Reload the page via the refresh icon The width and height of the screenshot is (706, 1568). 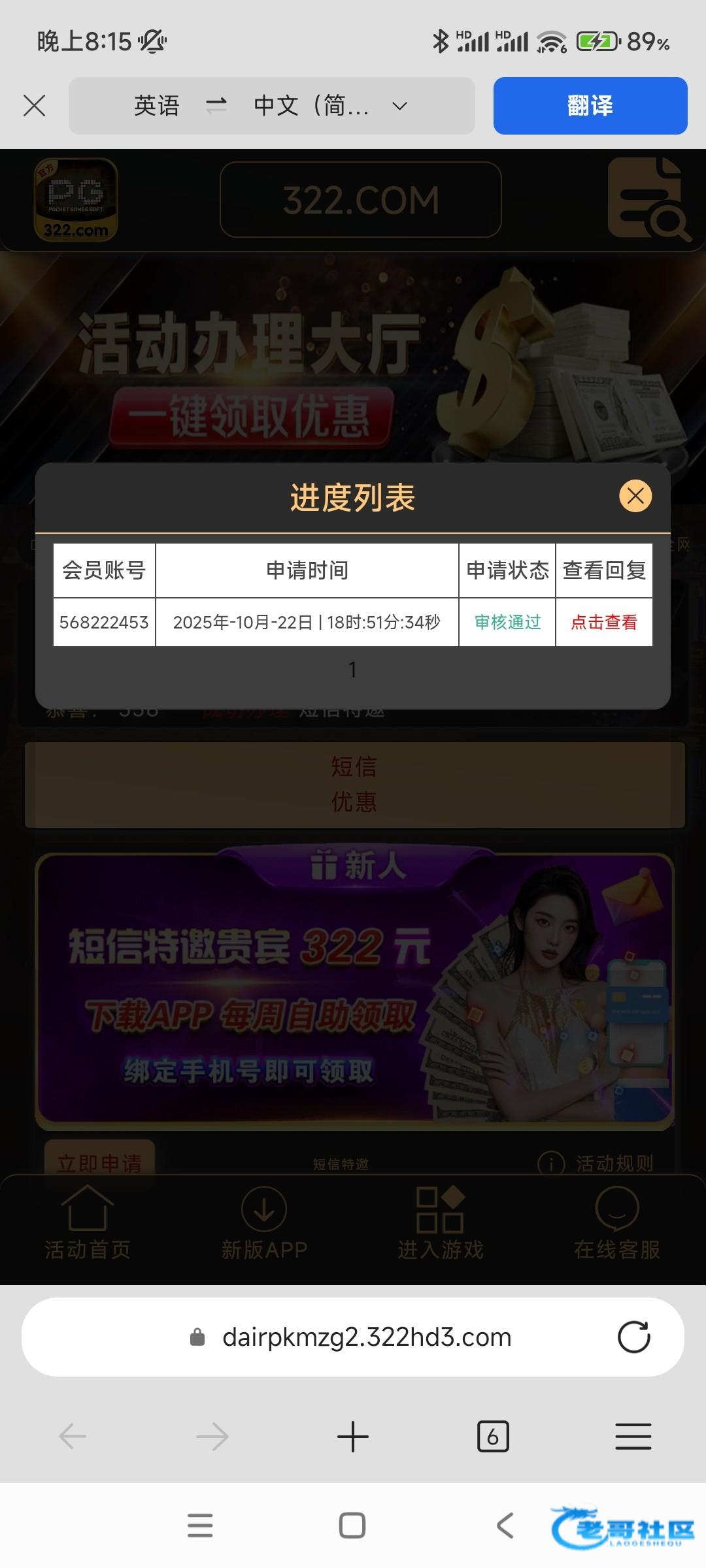coord(633,1337)
